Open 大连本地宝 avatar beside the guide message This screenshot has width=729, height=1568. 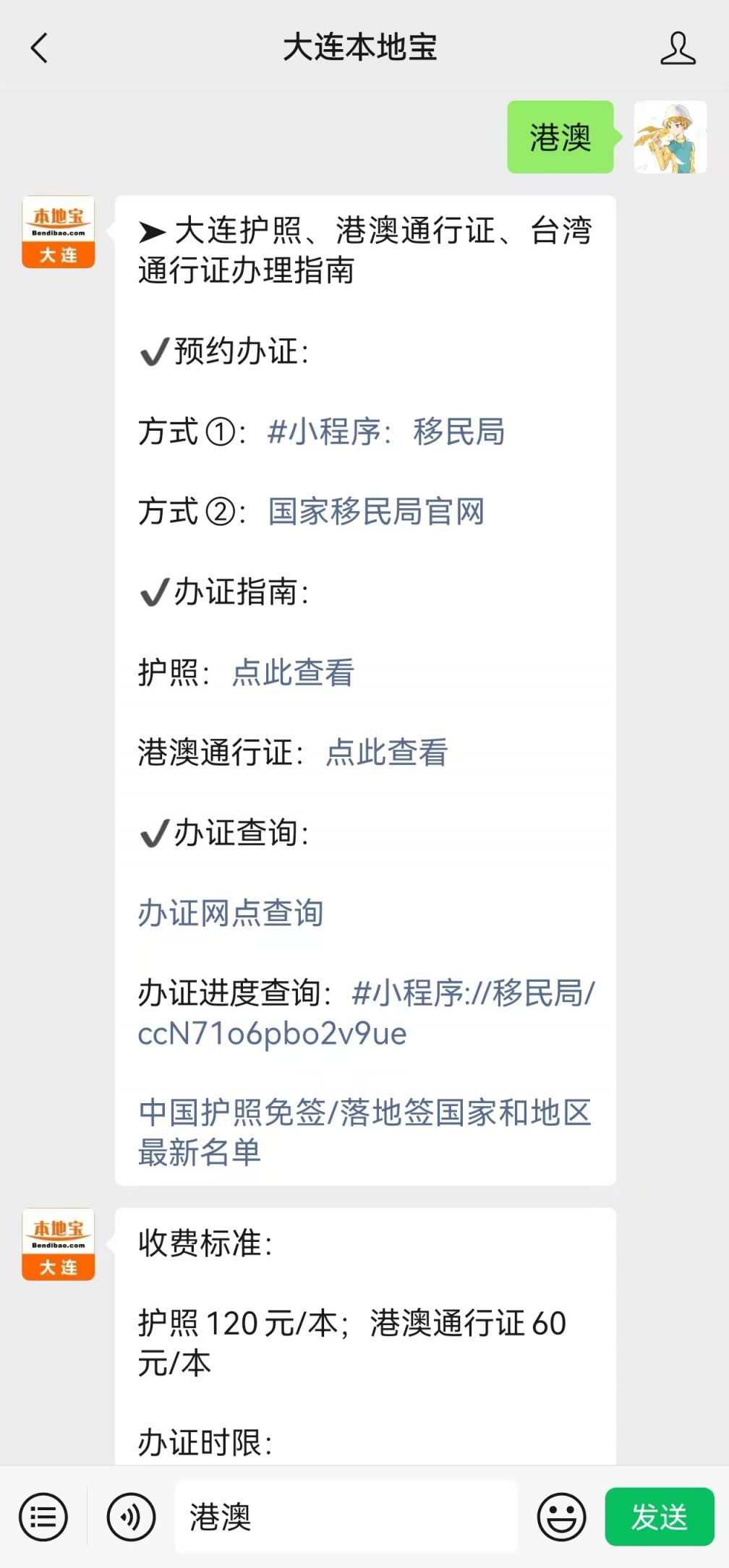59,232
